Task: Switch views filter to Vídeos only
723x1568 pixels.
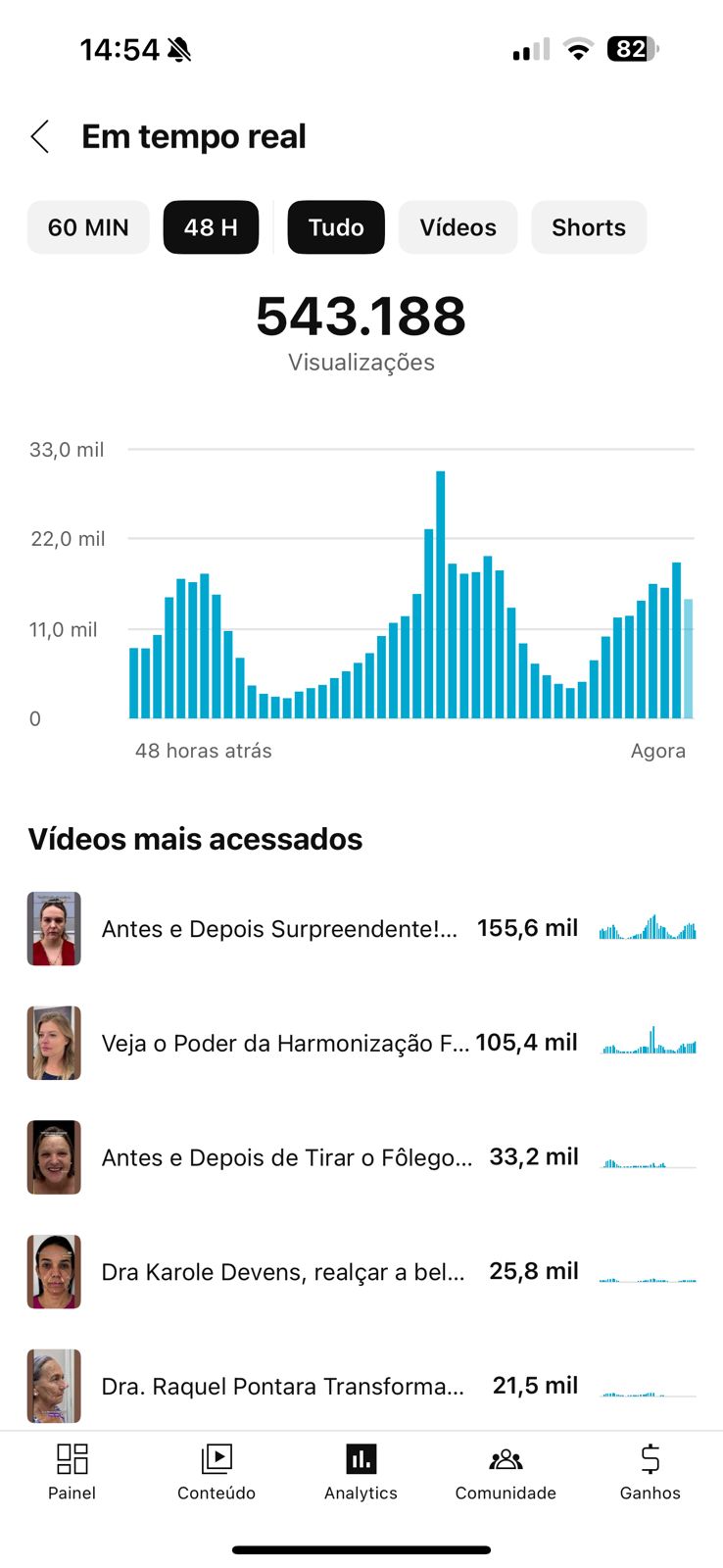Action: [x=458, y=226]
